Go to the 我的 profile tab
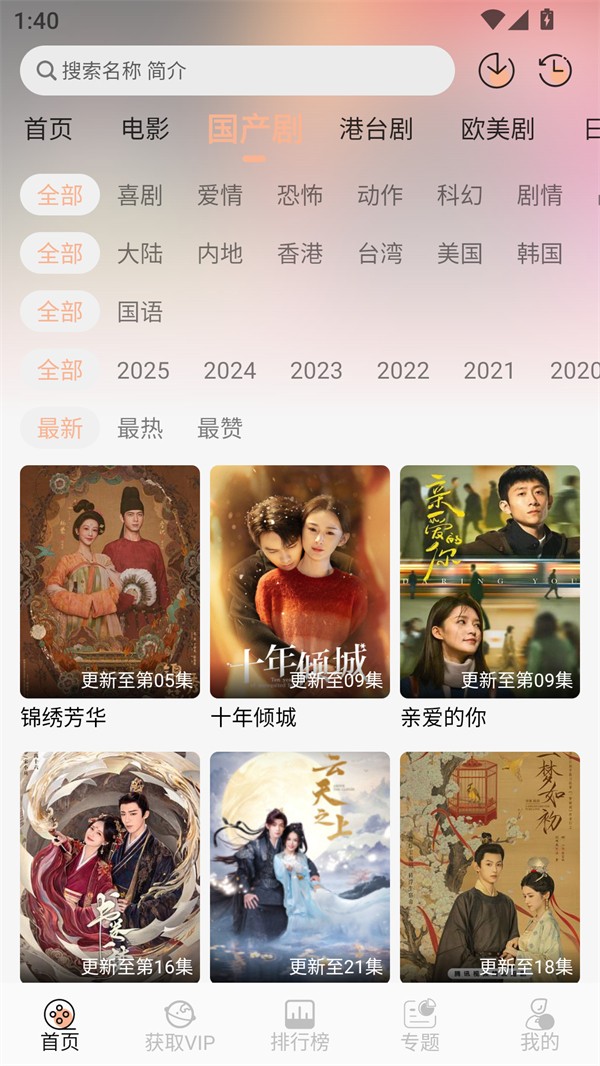The image size is (600, 1066). (540, 1026)
